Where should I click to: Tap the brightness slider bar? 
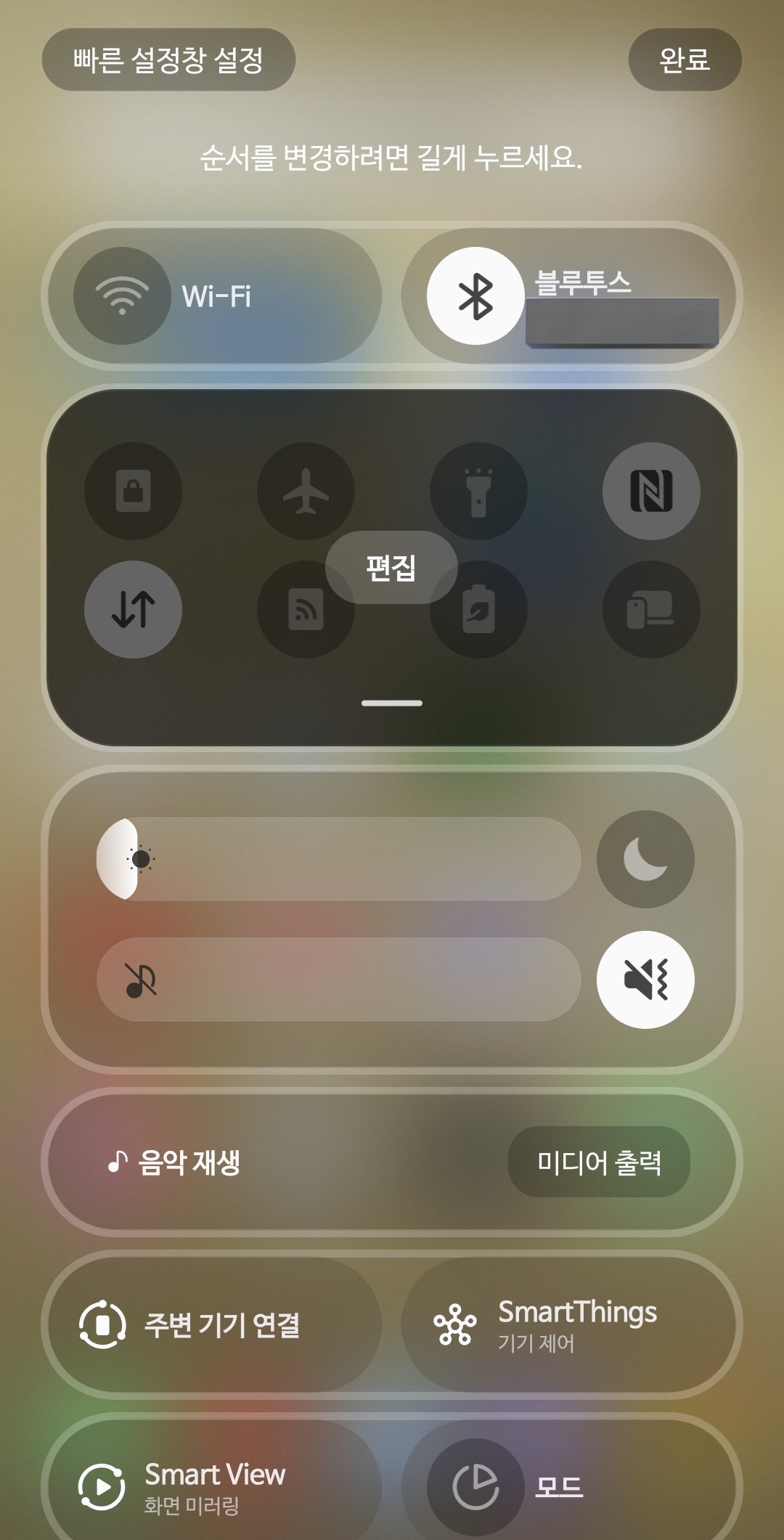click(348, 859)
